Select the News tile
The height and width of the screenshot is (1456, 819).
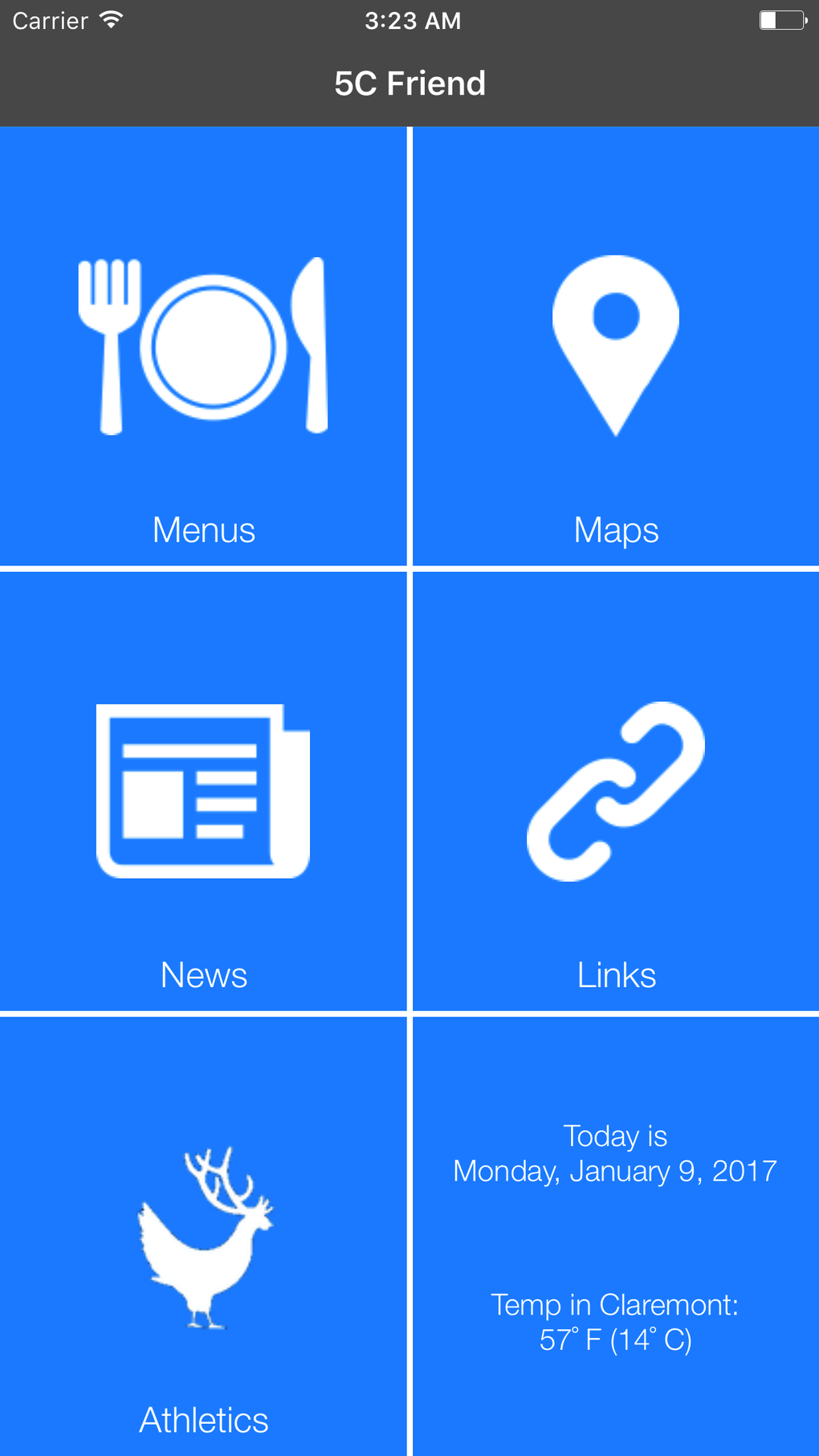(203, 791)
